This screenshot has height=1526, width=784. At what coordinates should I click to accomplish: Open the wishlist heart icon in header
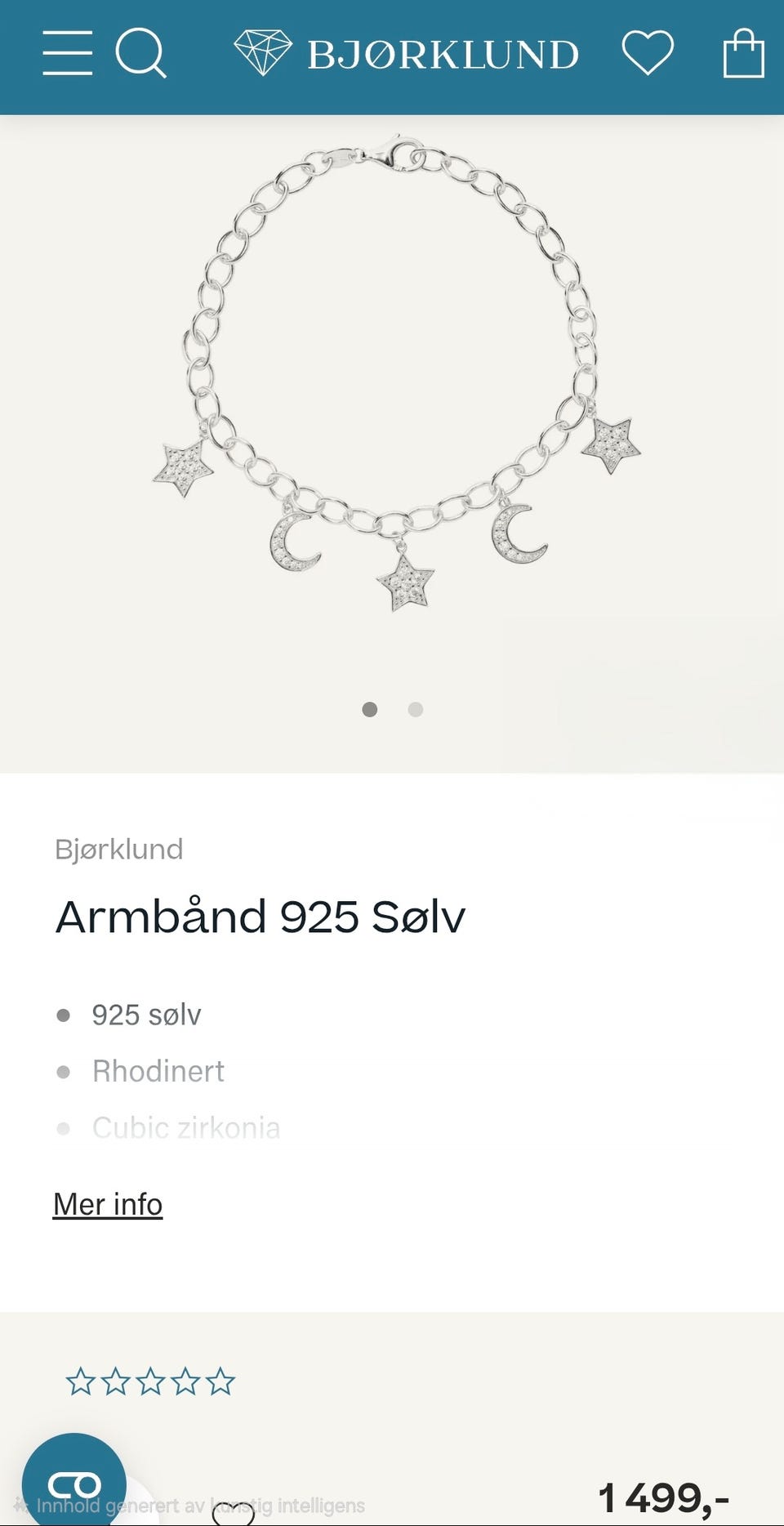tap(646, 54)
